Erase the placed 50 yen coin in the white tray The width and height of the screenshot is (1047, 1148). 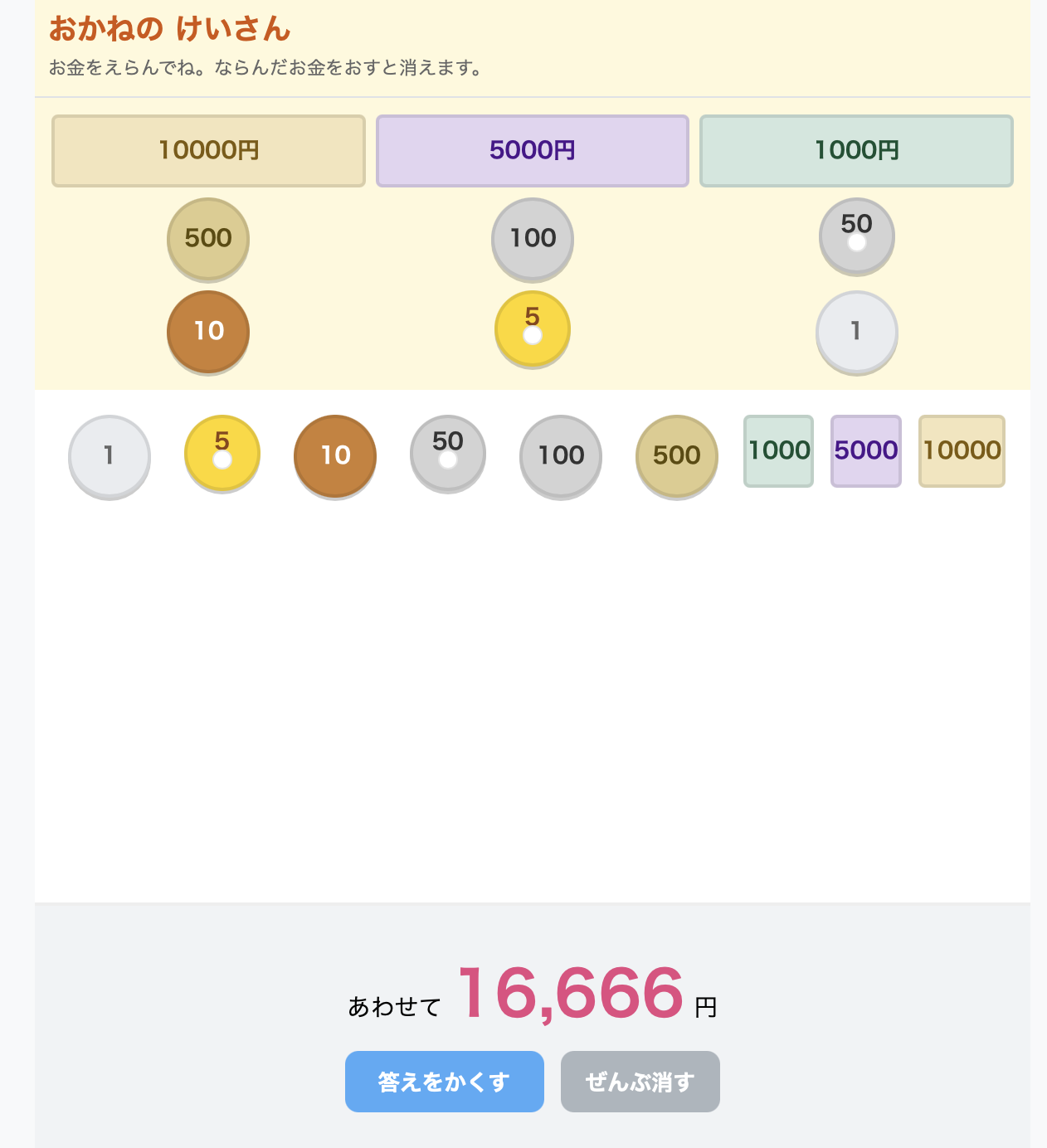click(x=447, y=452)
